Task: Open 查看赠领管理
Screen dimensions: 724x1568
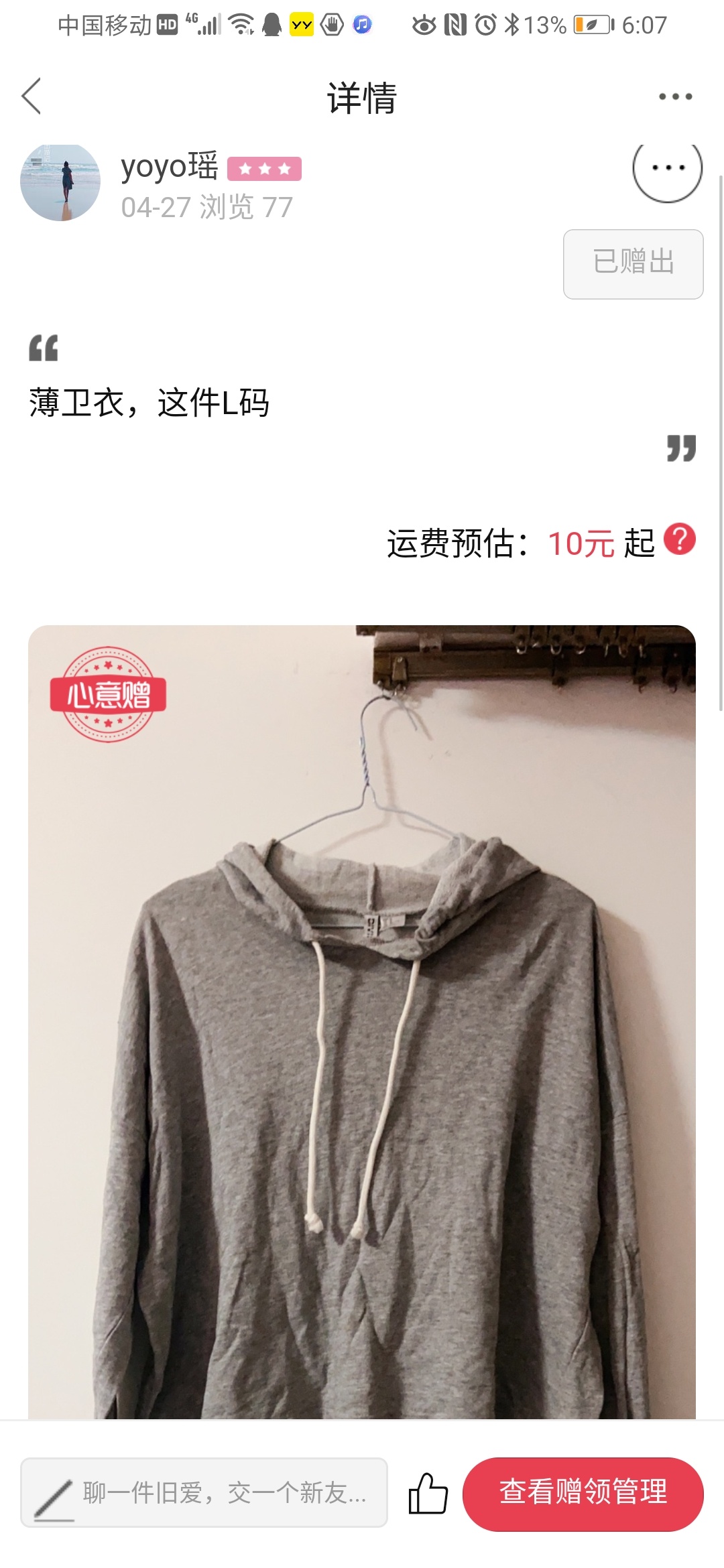Action: [583, 1494]
